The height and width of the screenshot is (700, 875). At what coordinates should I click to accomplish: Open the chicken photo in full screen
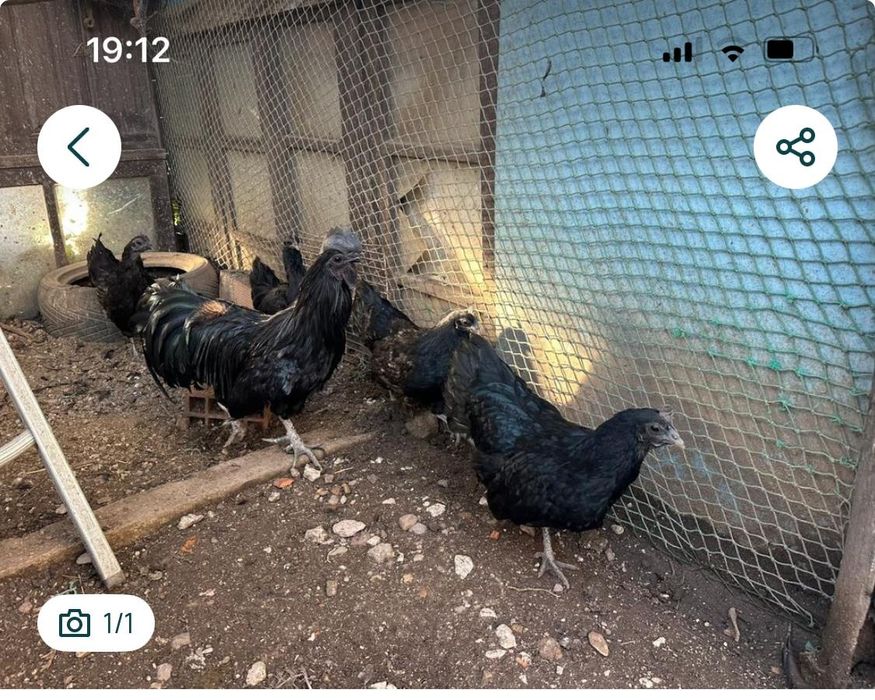pos(437,400)
